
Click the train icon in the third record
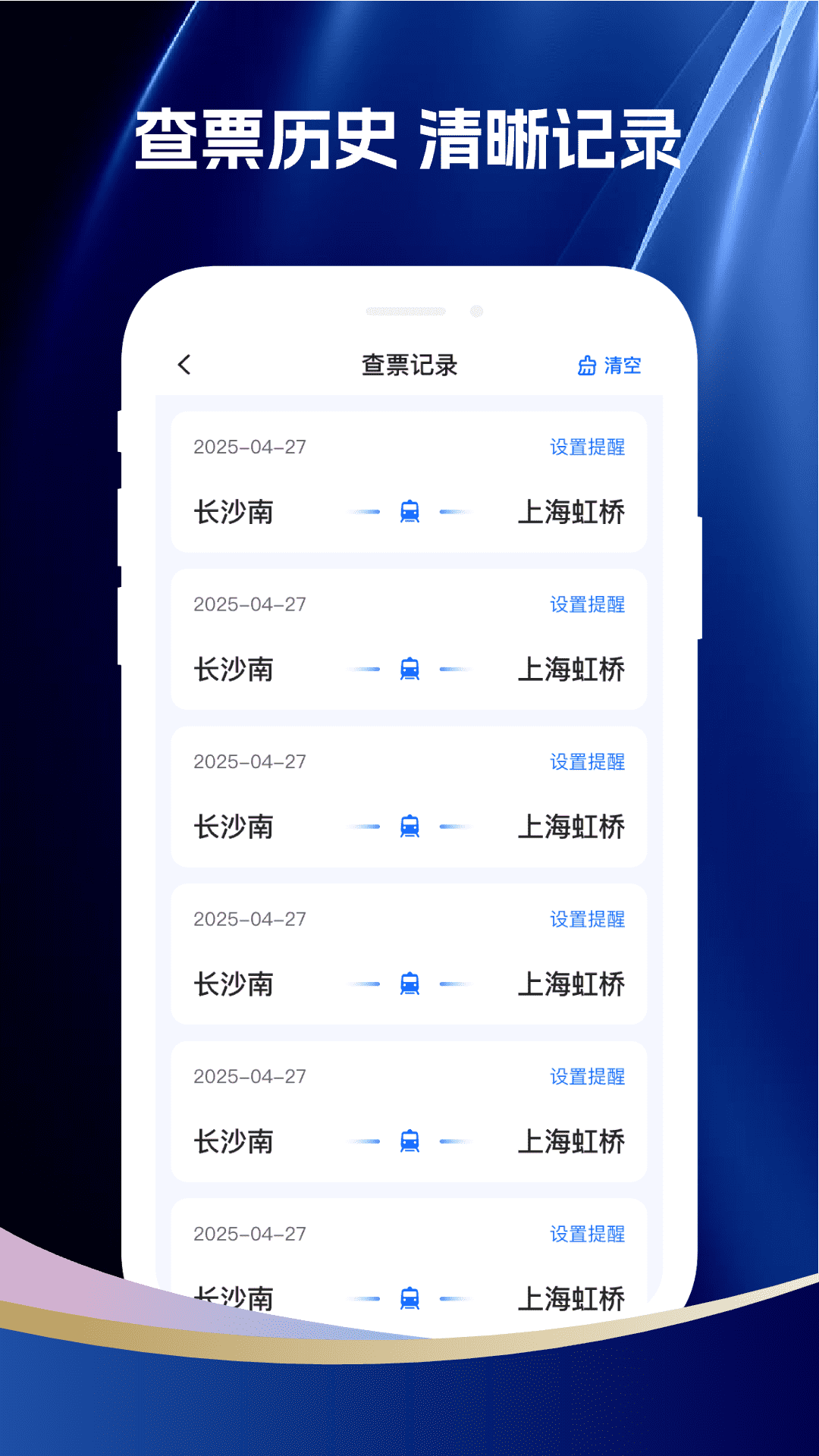409,827
